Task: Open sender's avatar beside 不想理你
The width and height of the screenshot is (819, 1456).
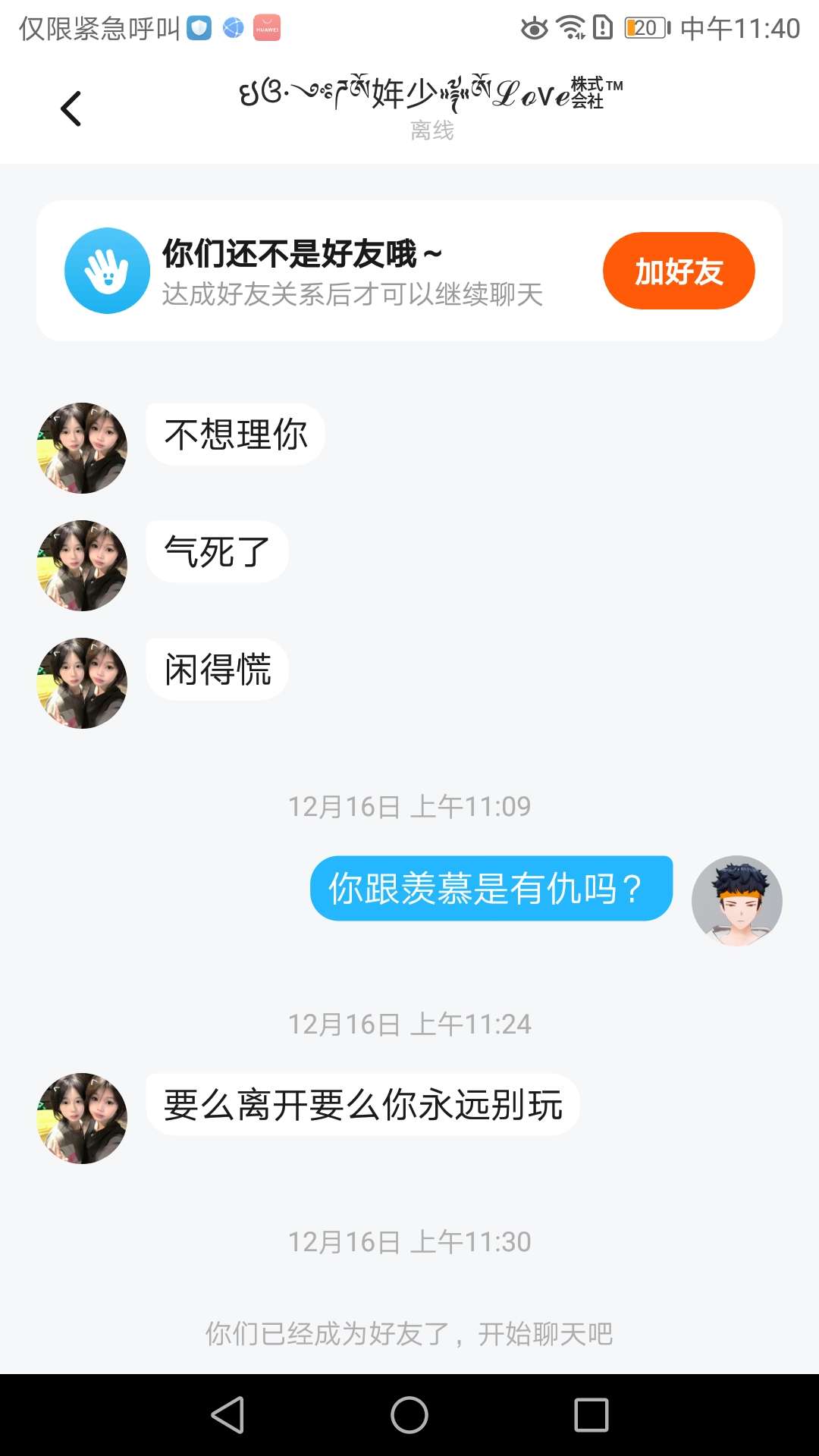Action: tap(82, 448)
